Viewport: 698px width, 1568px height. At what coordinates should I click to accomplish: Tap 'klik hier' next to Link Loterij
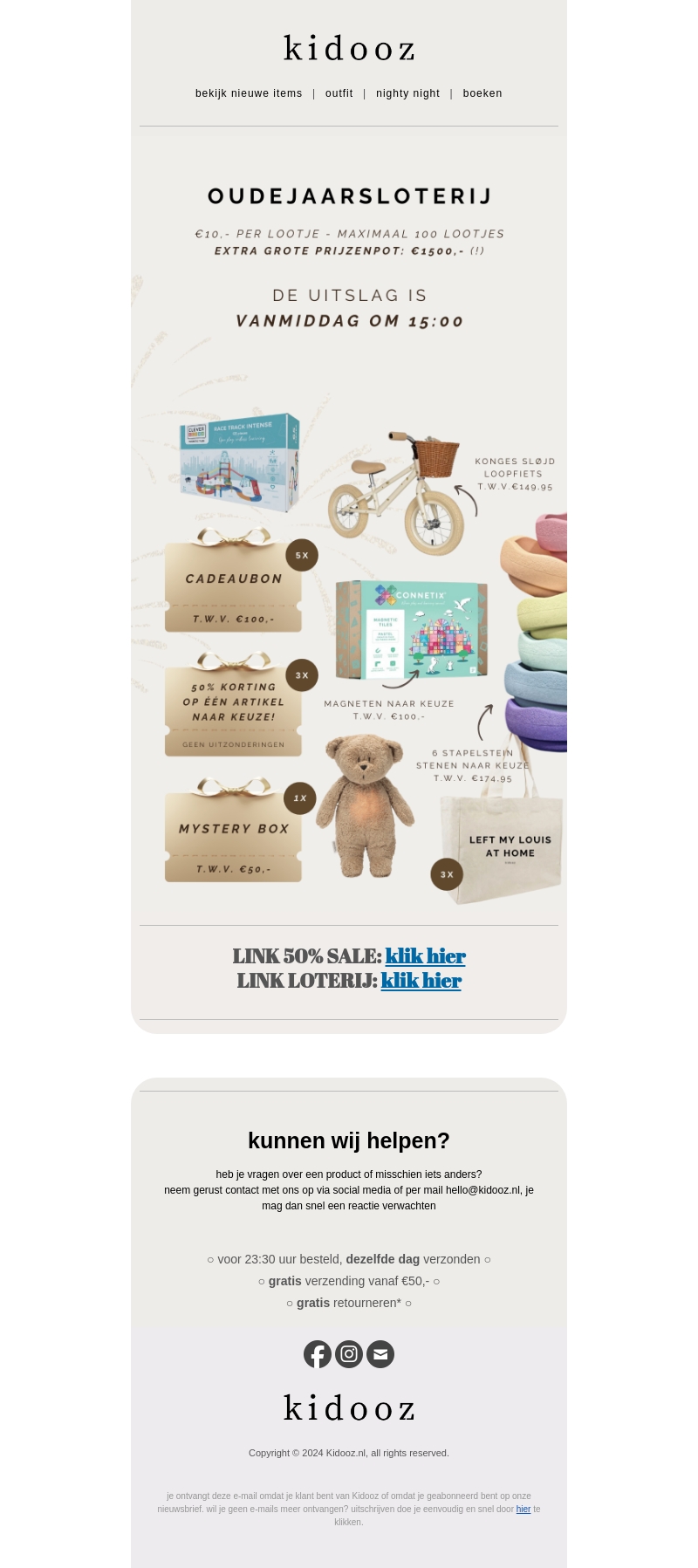[421, 981]
